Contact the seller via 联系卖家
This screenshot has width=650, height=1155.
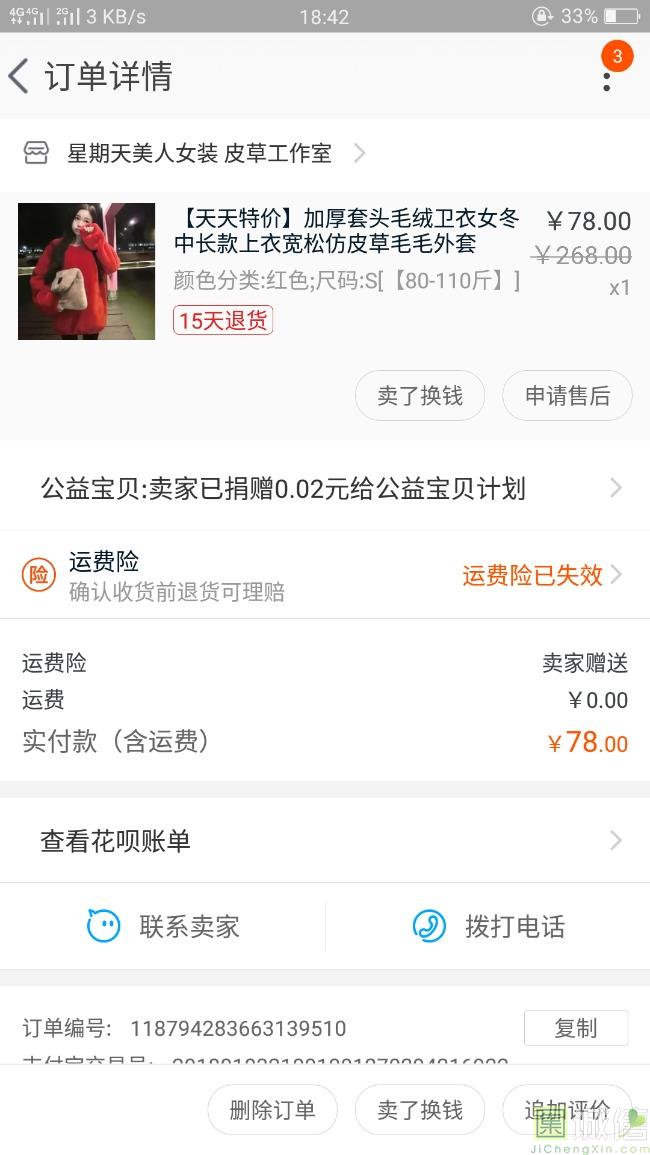164,927
